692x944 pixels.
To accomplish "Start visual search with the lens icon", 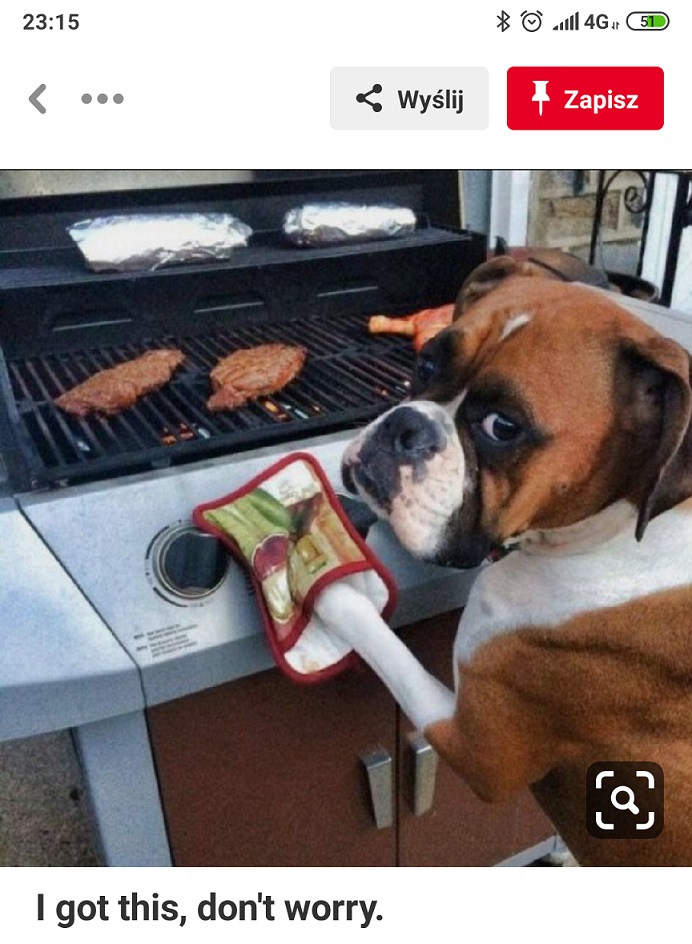I will 624,800.
